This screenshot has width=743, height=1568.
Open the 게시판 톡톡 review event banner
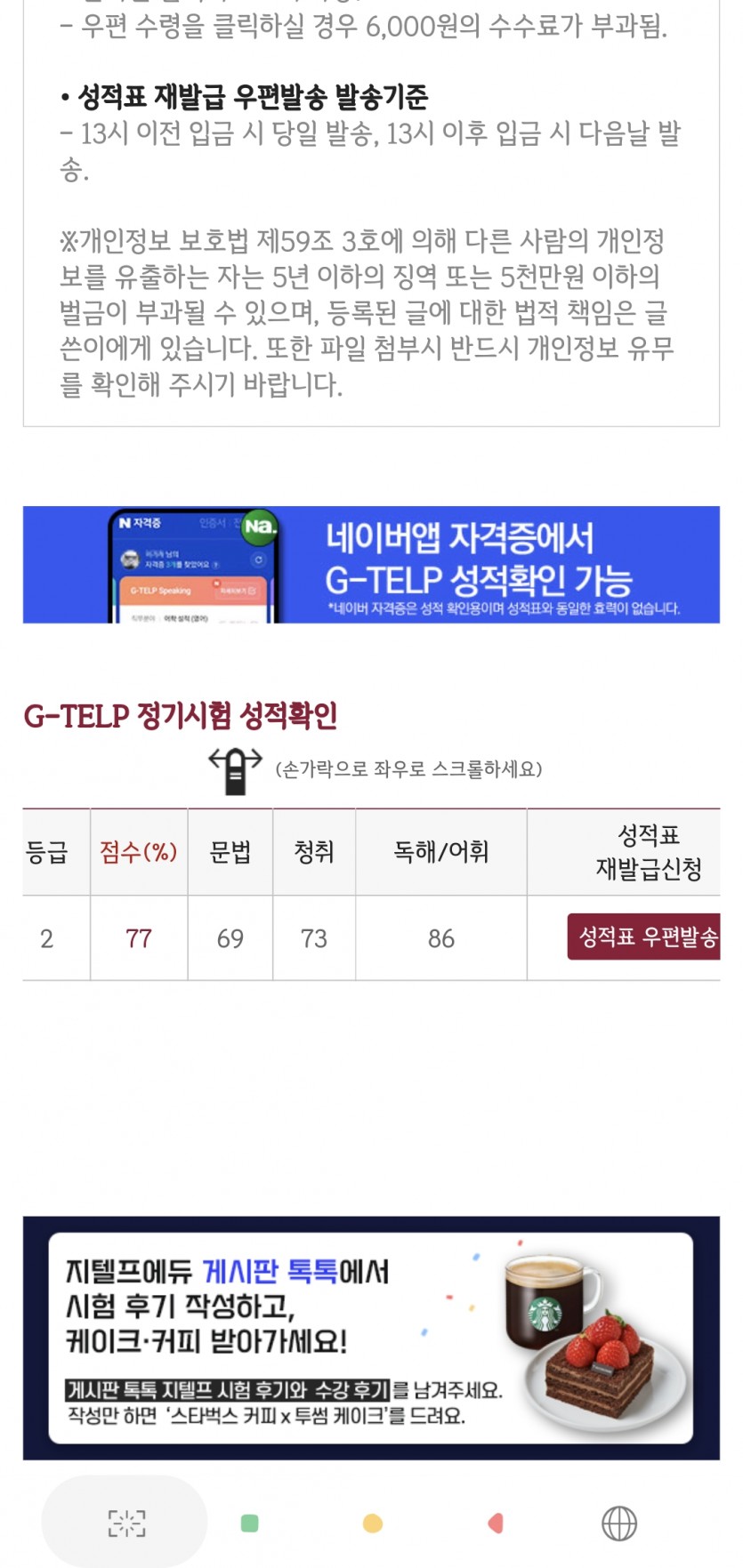371,1339
